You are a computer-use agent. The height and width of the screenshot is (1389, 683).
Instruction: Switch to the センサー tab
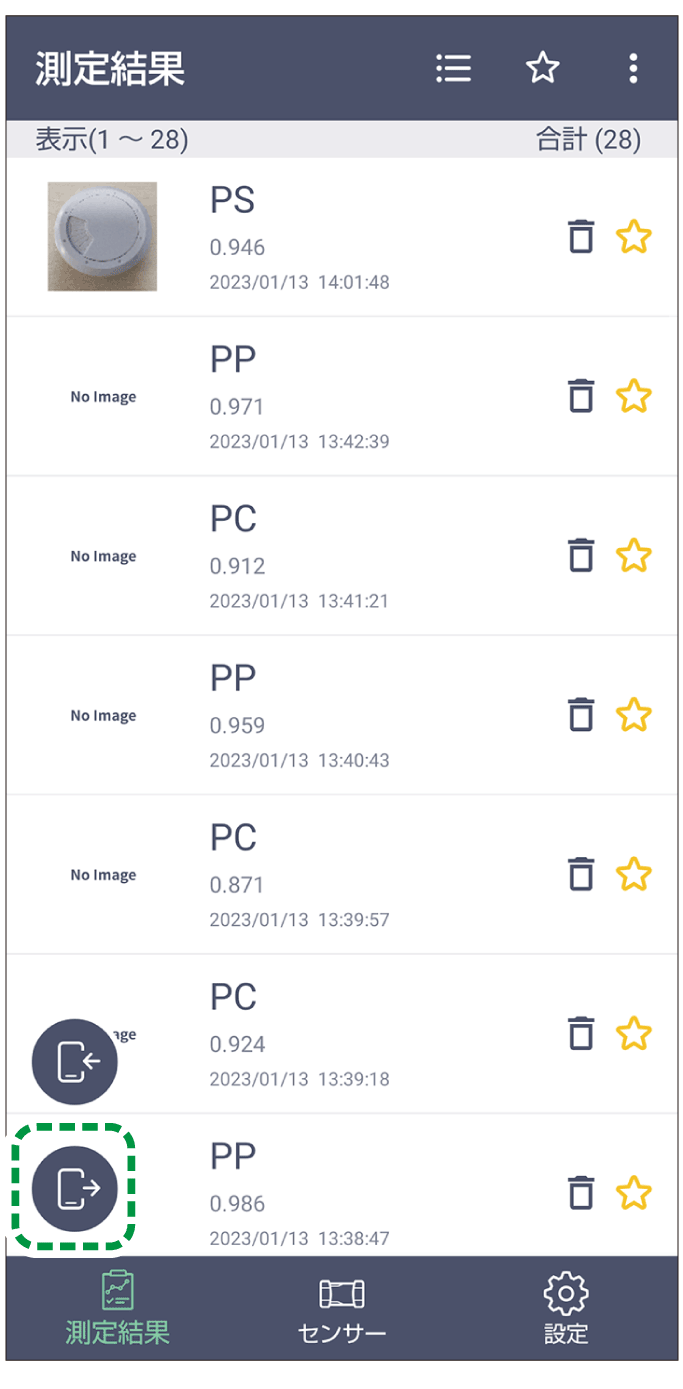point(341,1310)
